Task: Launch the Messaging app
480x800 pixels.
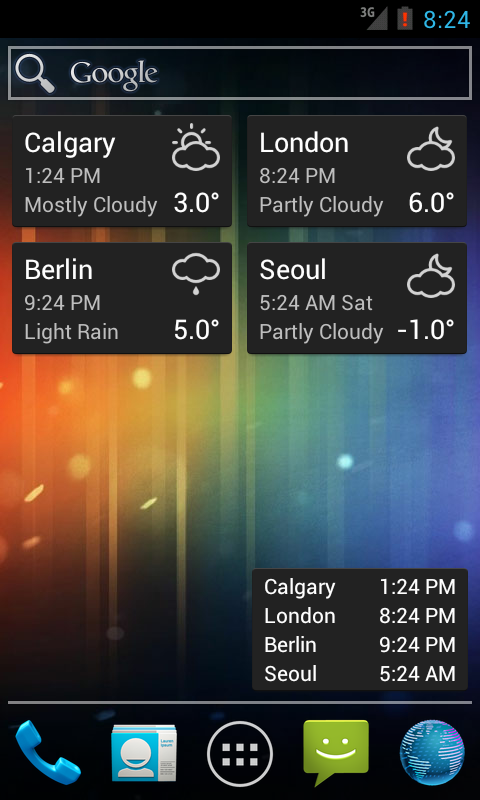Action: pos(336,753)
